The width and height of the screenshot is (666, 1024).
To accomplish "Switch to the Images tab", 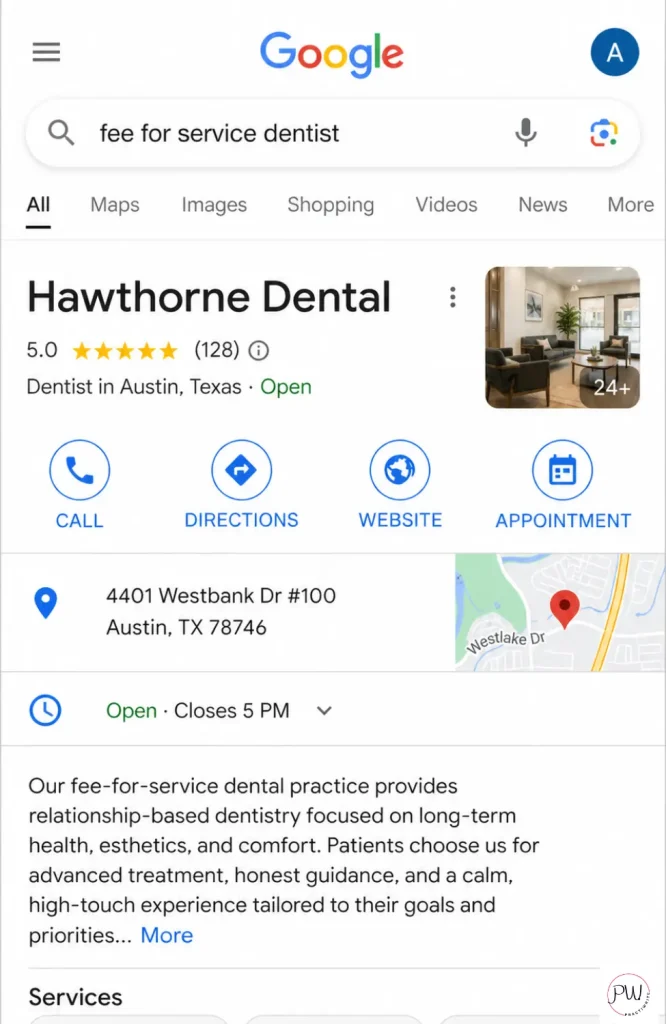I will pyautogui.click(x=214, y=205).
